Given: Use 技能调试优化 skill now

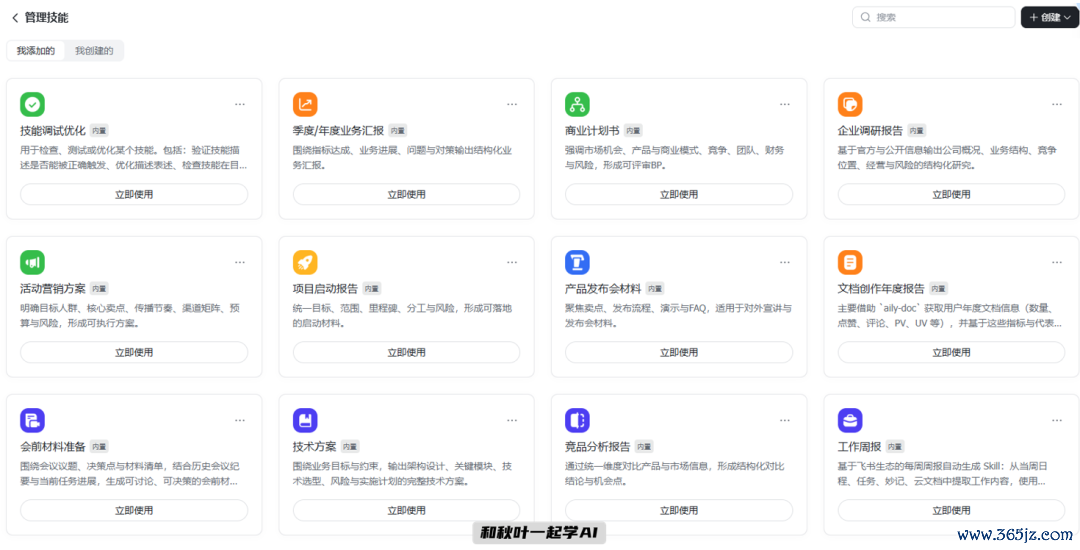Looking at the screenshot, I should pos(134,194).
